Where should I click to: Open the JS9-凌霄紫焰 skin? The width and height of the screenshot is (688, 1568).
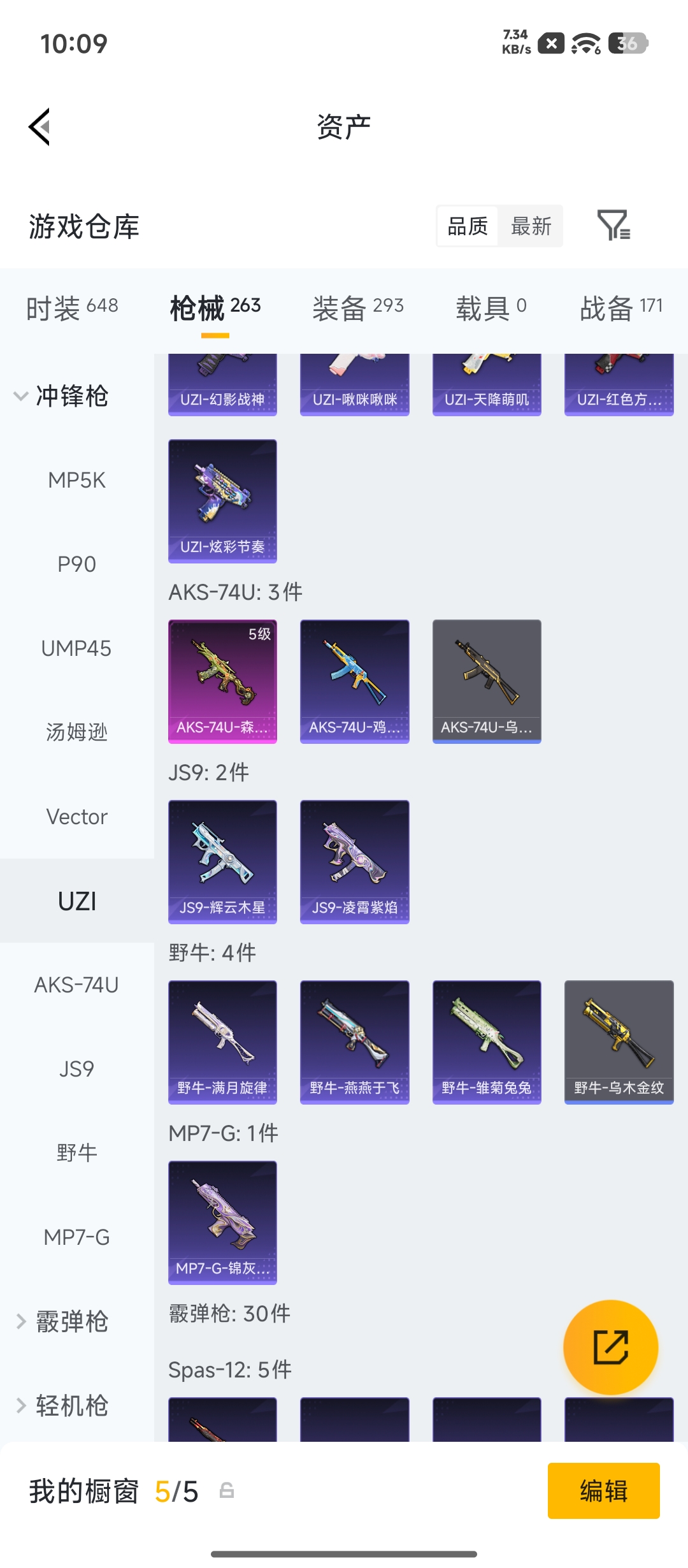coord(355,862)
